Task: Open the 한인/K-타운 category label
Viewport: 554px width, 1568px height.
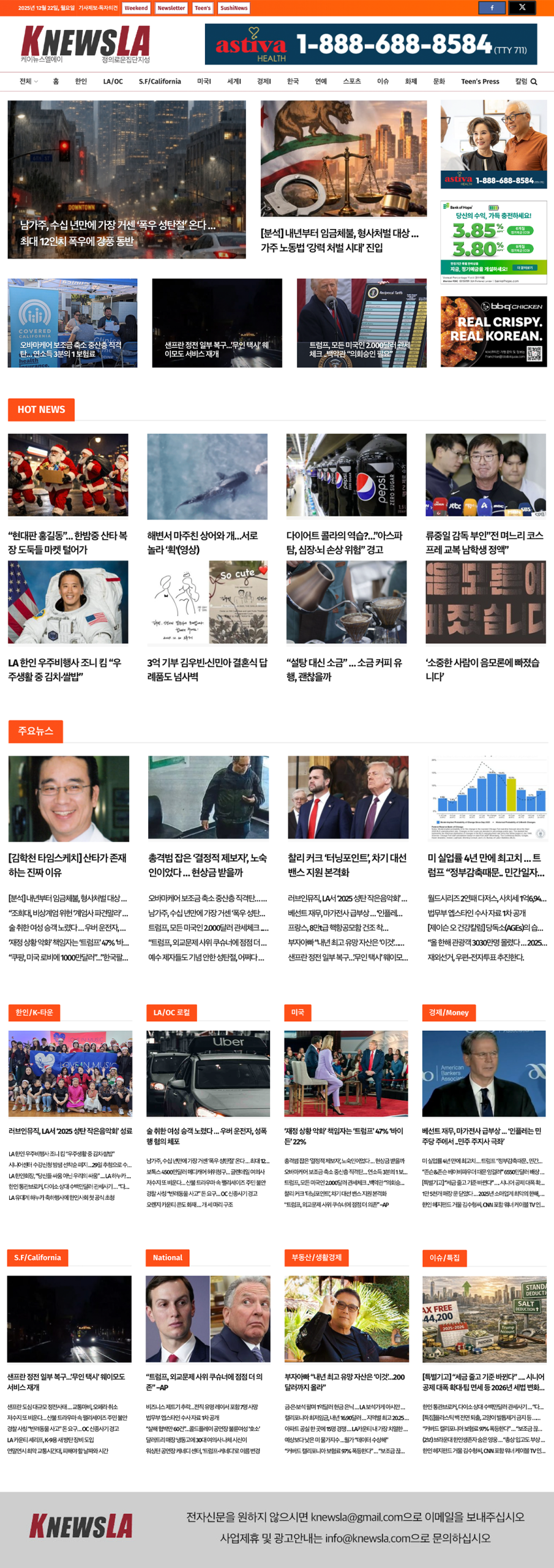Action: coord(34,1012)
